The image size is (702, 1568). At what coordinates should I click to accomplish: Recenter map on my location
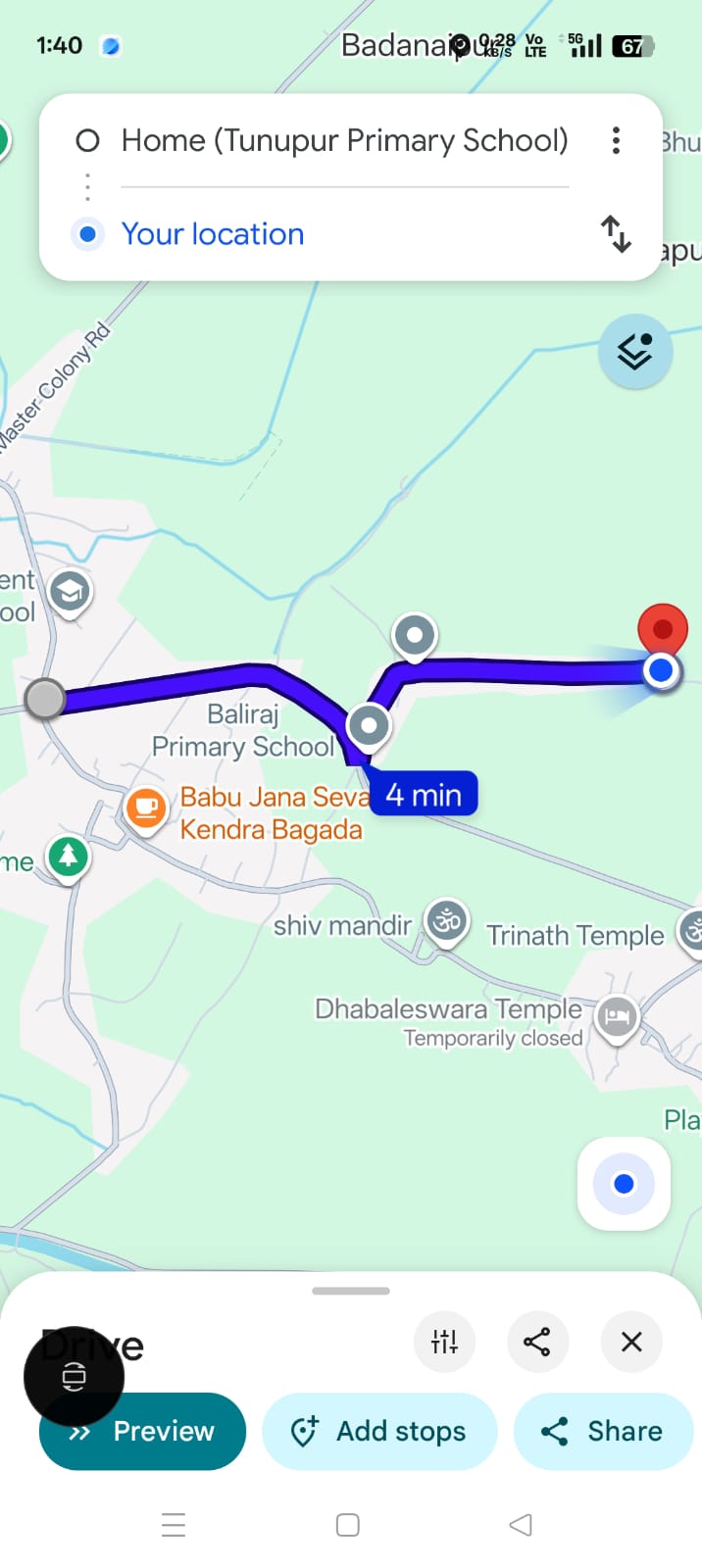(624, 1184)
